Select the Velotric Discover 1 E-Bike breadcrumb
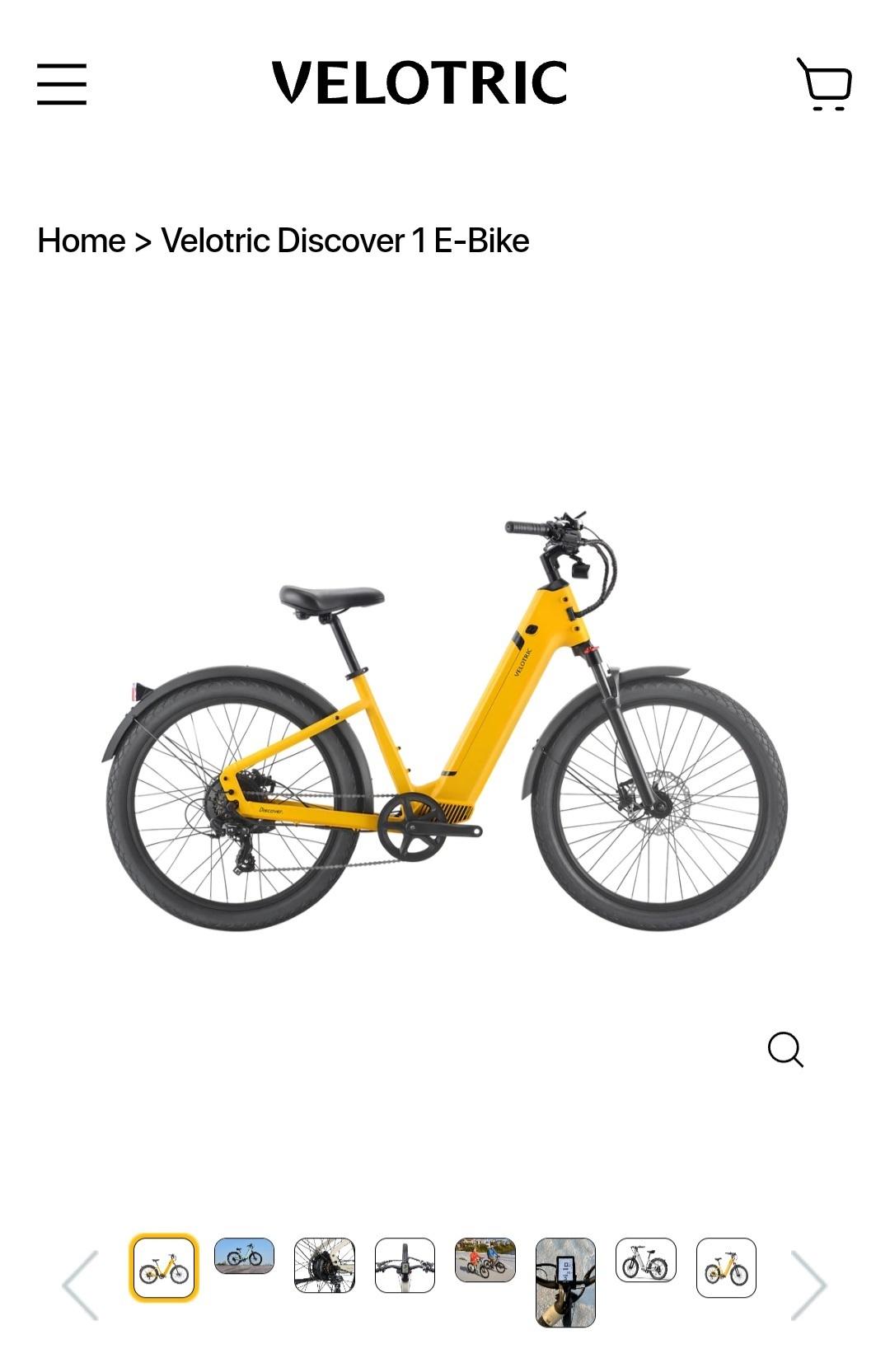Image resolution: width=890 pixels, height=1372 pixels. (346, 241)
